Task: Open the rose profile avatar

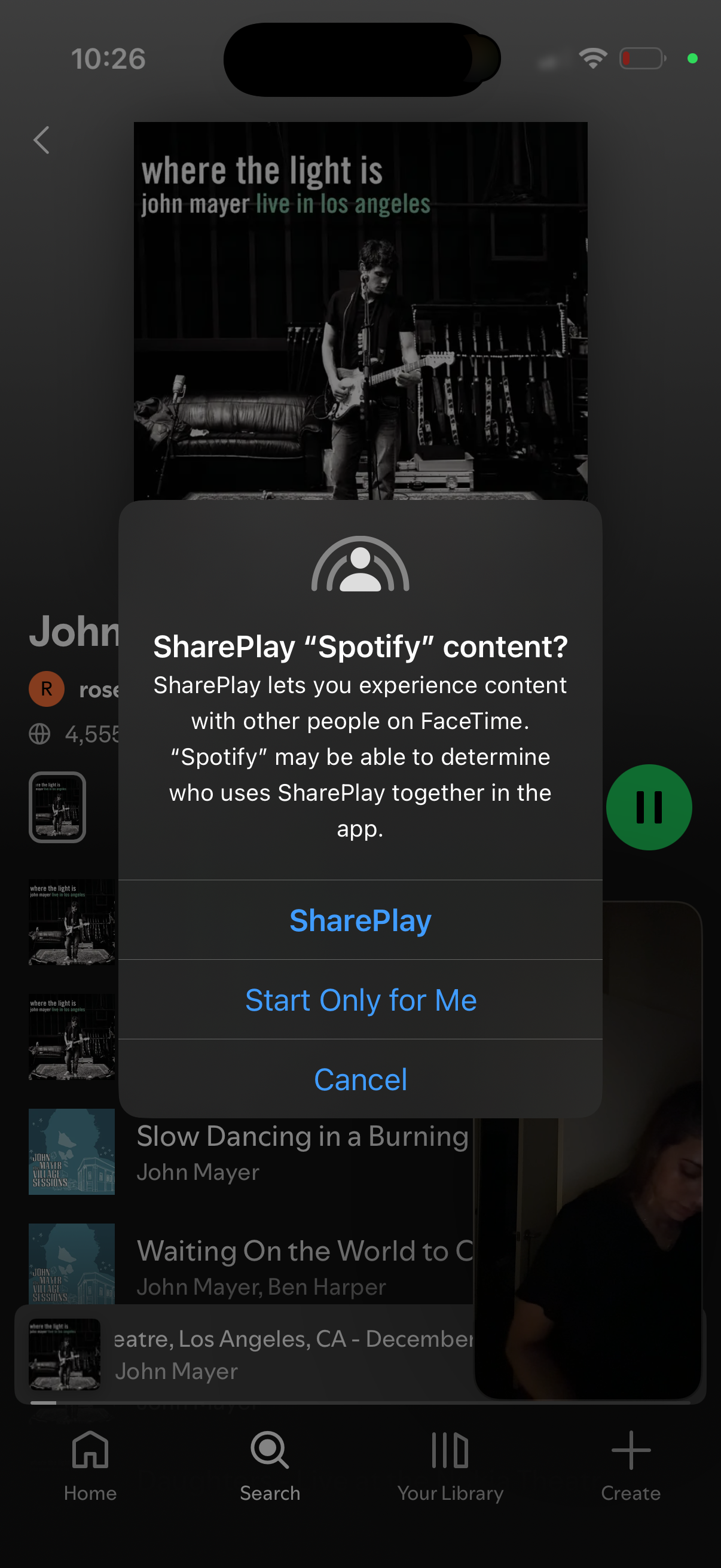Action: 47,688
